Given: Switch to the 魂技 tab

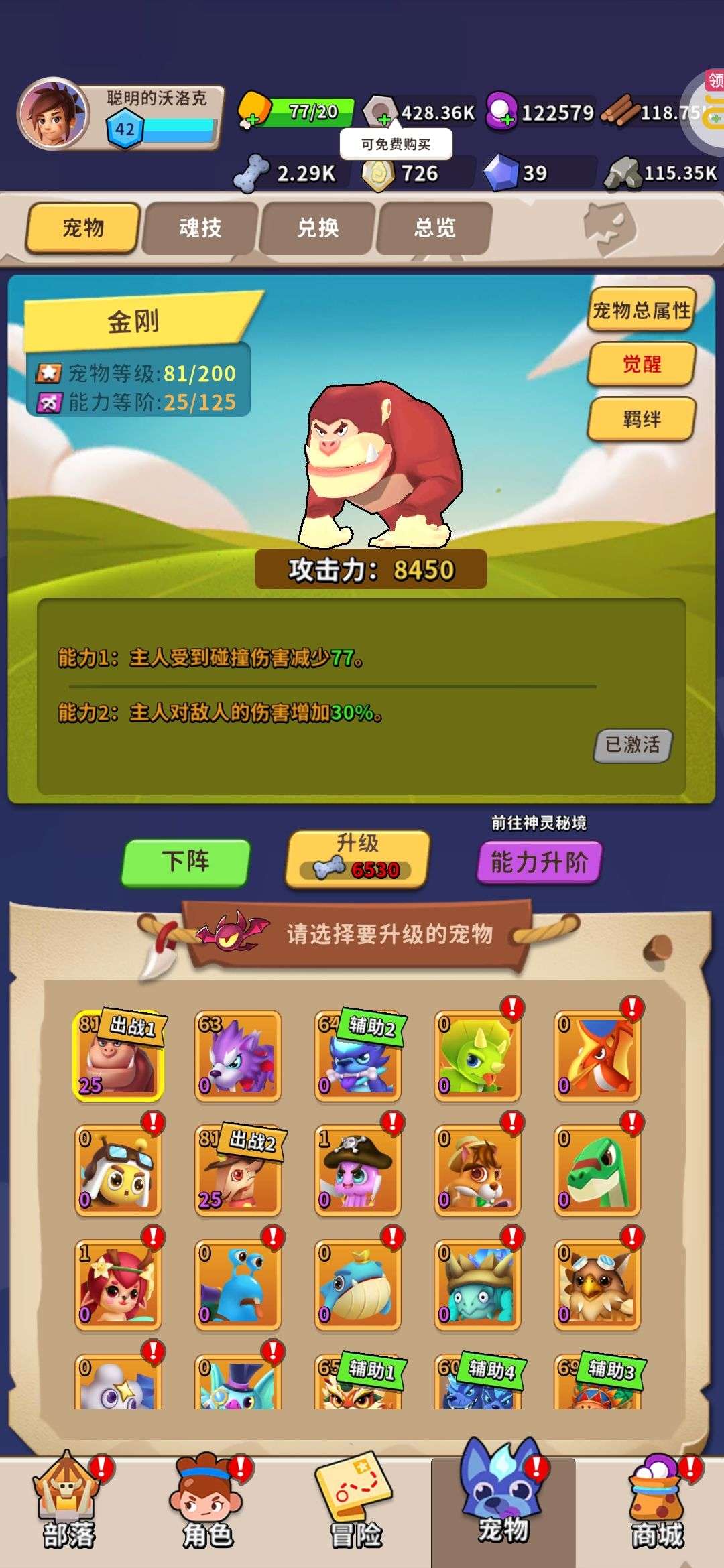Looking at the screenshot, I should pyautogui.click(x=200, y=228).
